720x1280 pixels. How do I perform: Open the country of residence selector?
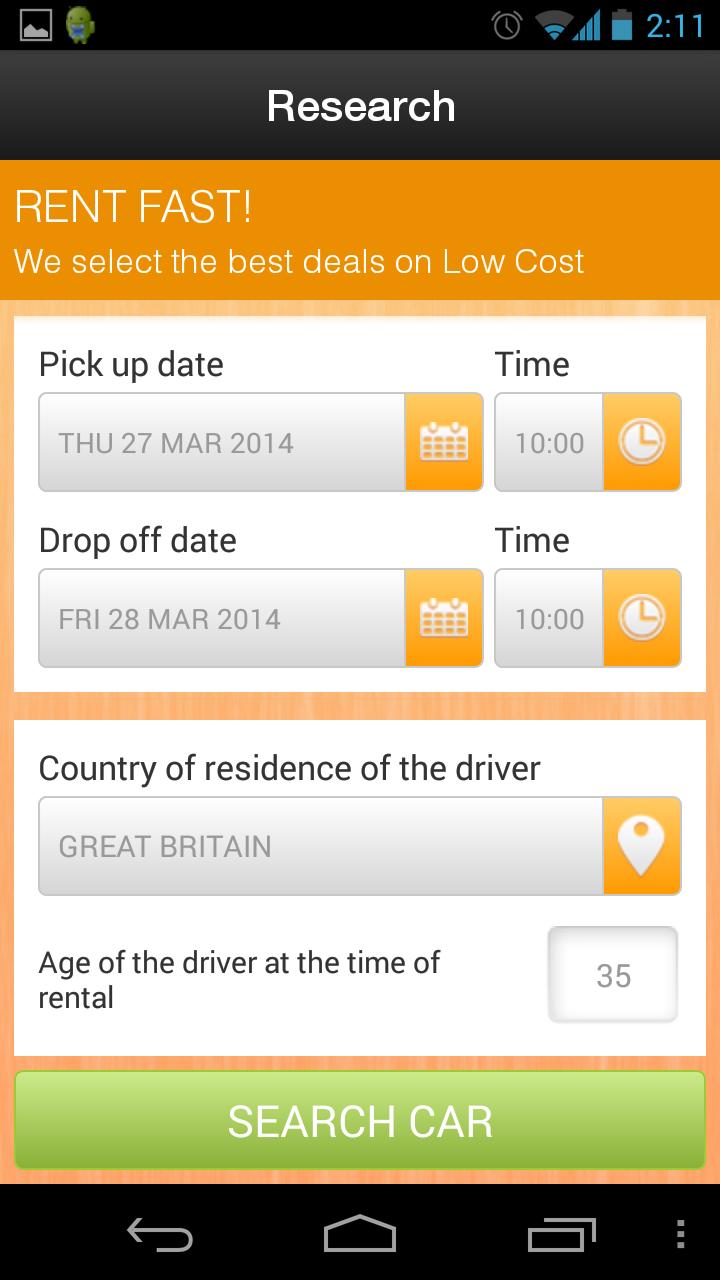click(320, 845)
